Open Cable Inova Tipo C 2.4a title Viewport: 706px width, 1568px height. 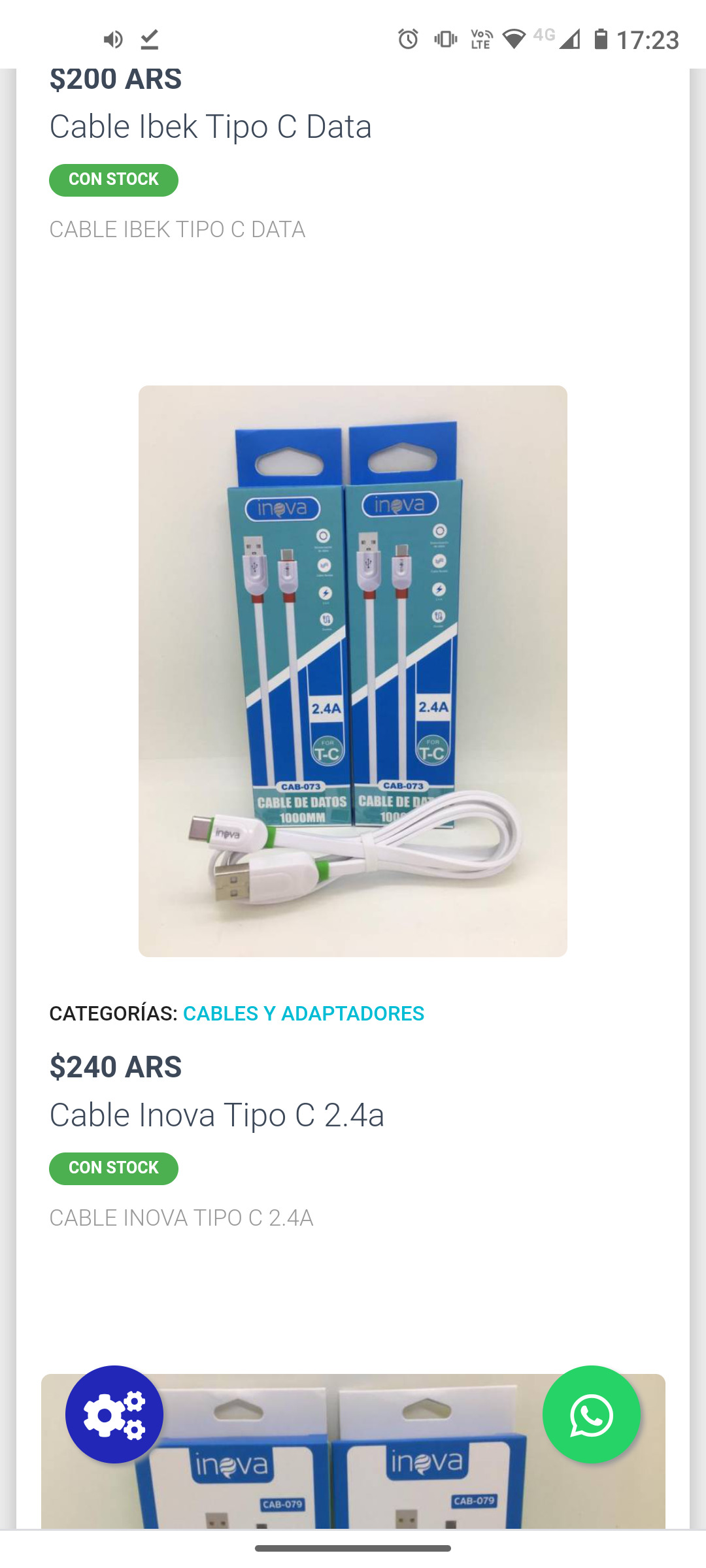(216, 1115)
